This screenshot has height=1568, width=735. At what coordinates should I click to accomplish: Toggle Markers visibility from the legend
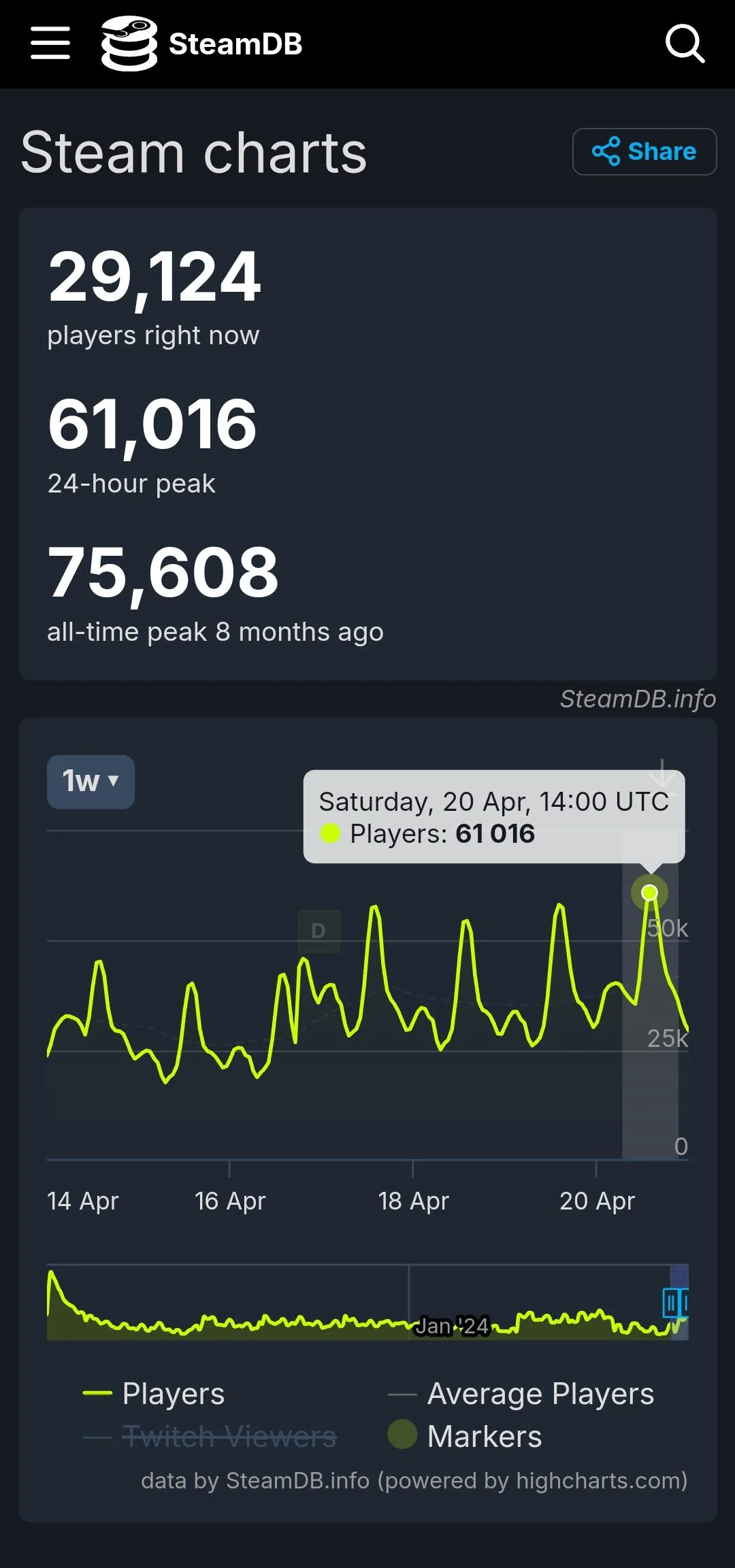pos(483,1435)
